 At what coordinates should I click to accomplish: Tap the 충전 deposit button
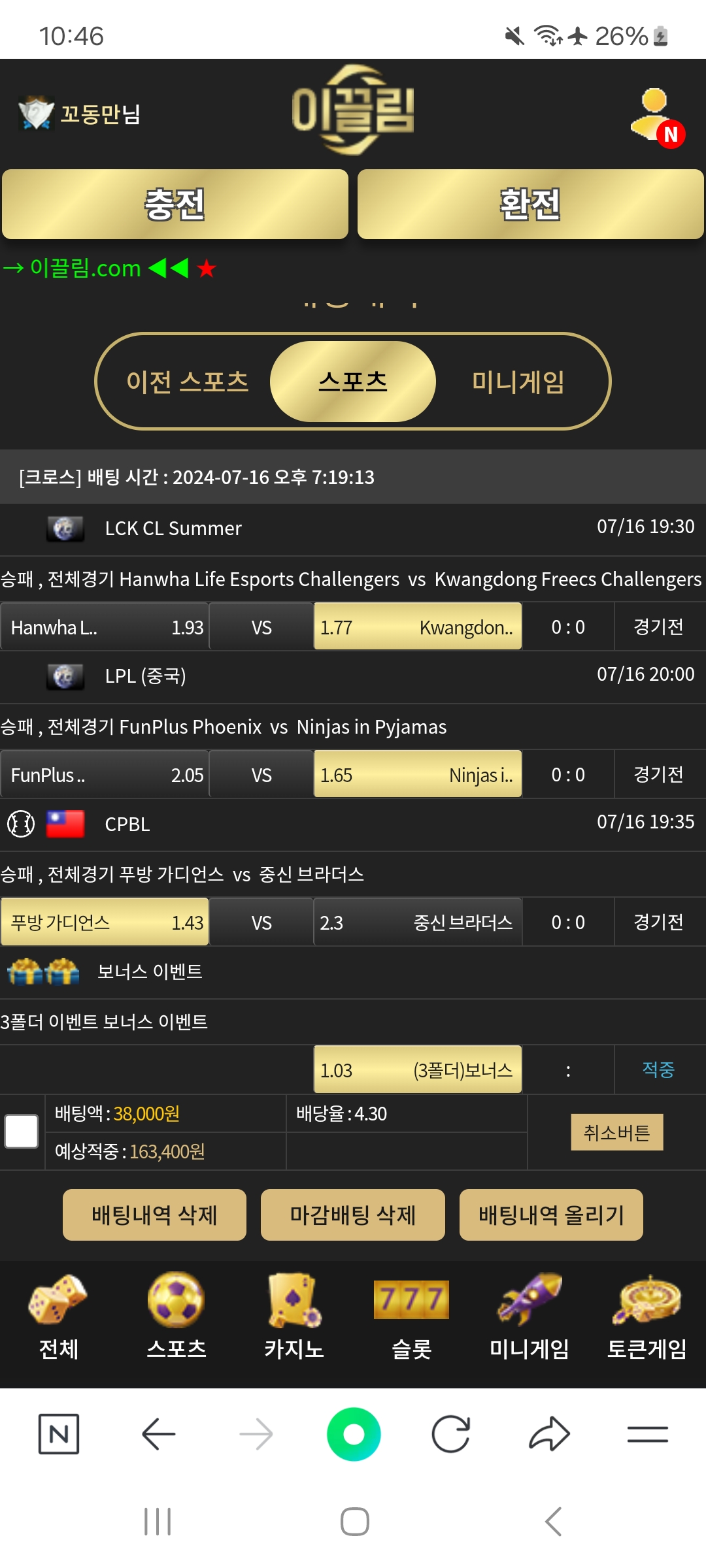point(175,204)
